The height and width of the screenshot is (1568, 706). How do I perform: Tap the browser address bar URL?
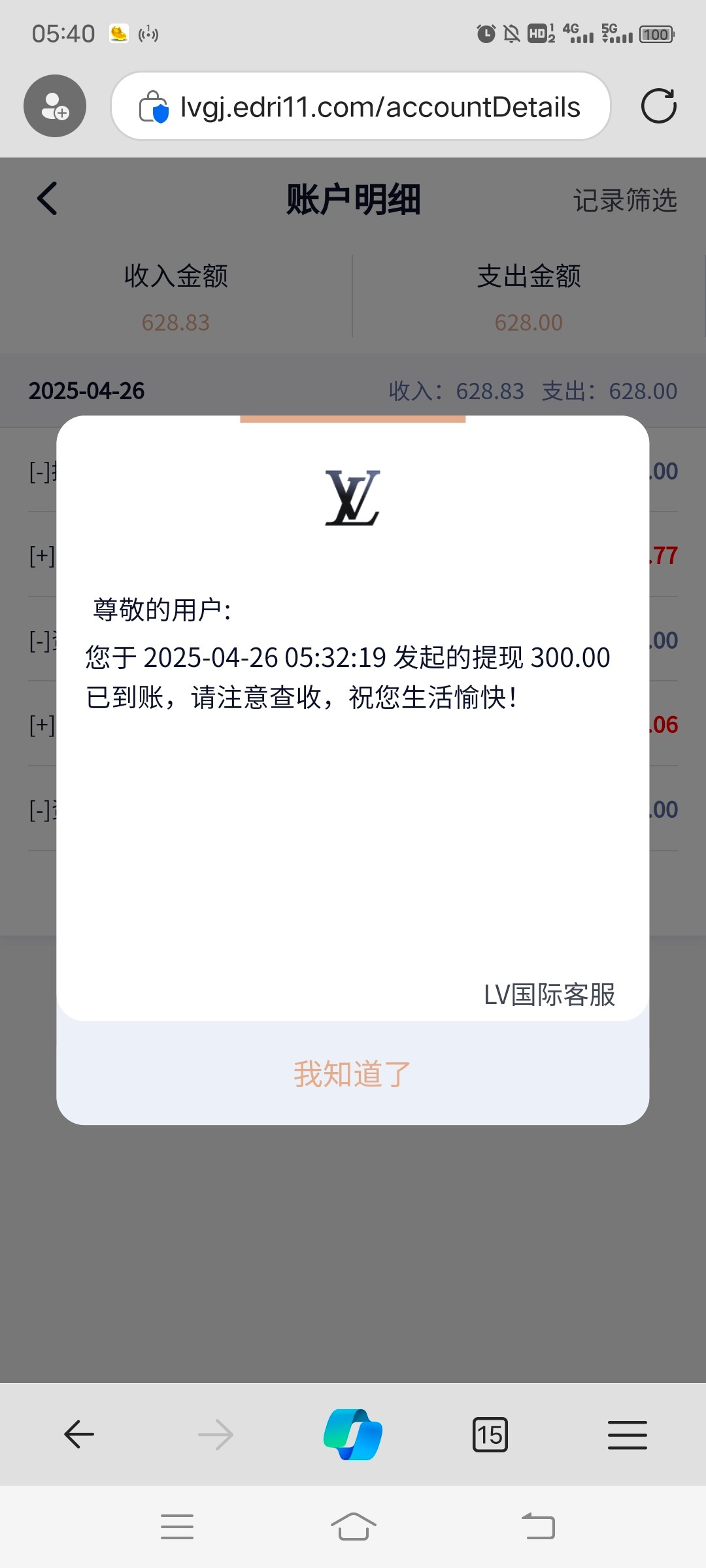click(380, 107)
